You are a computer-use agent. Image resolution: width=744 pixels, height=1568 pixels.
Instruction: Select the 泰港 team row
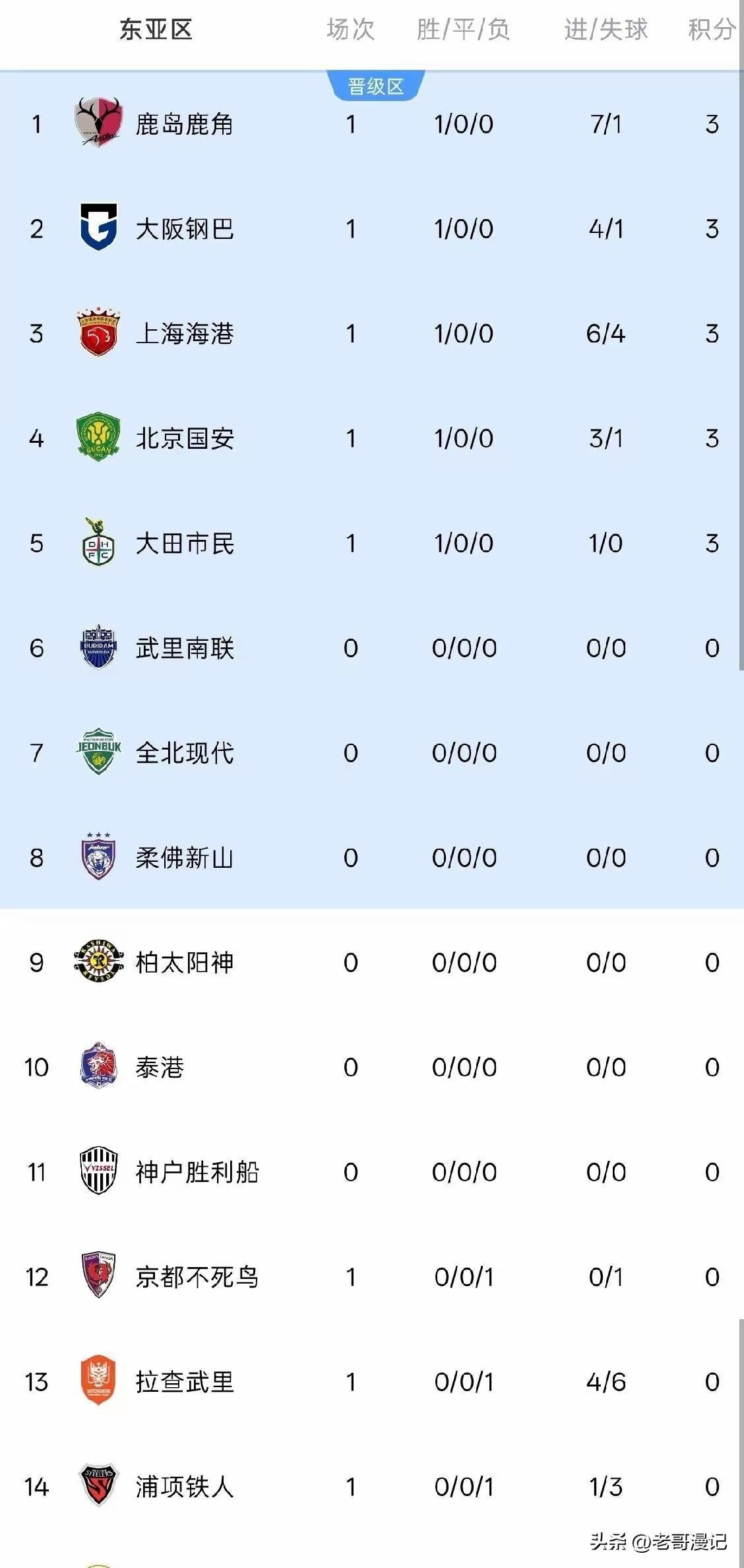(372, 1068)
